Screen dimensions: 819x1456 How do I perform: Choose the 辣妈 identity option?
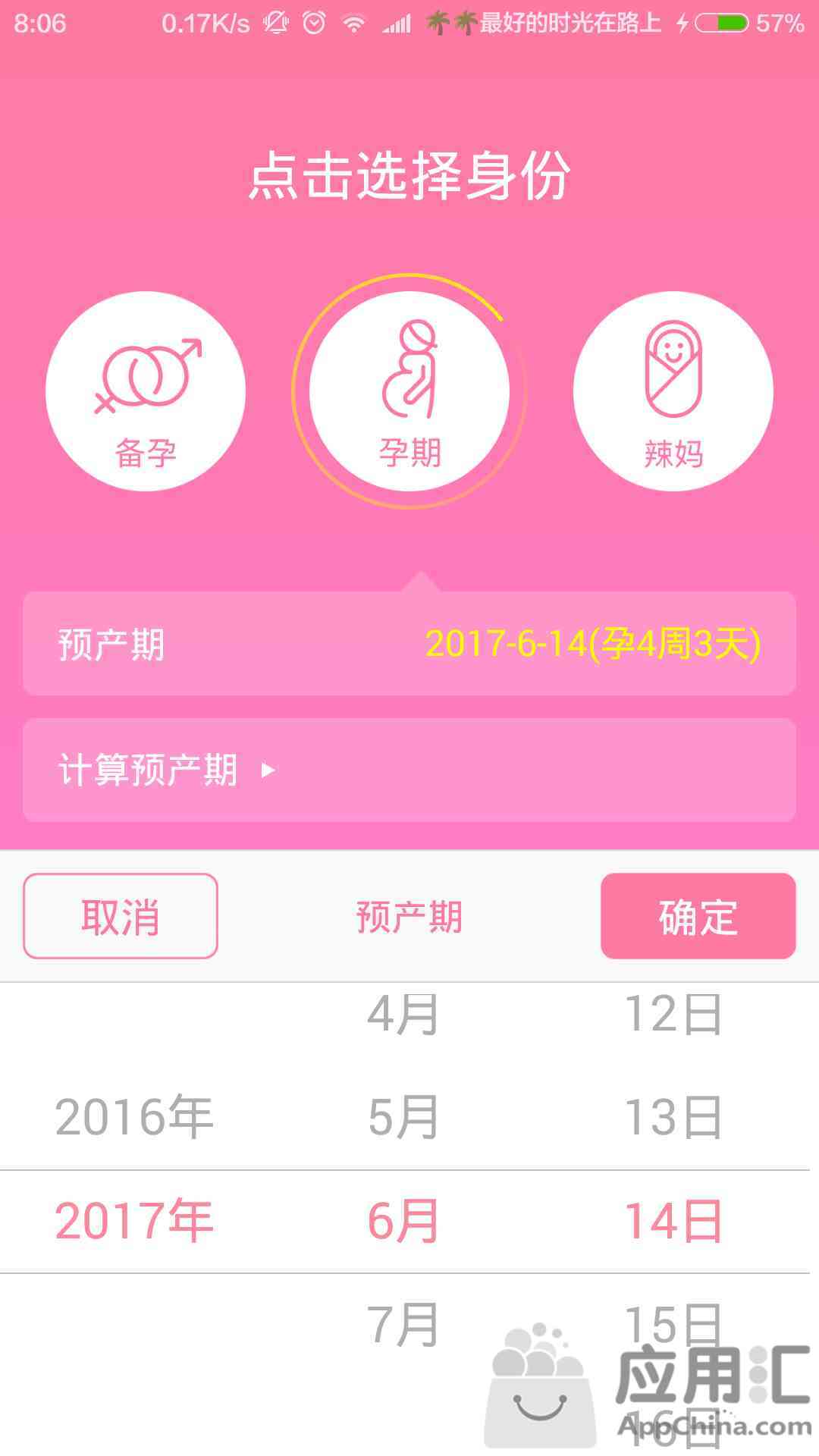(673, 391)
